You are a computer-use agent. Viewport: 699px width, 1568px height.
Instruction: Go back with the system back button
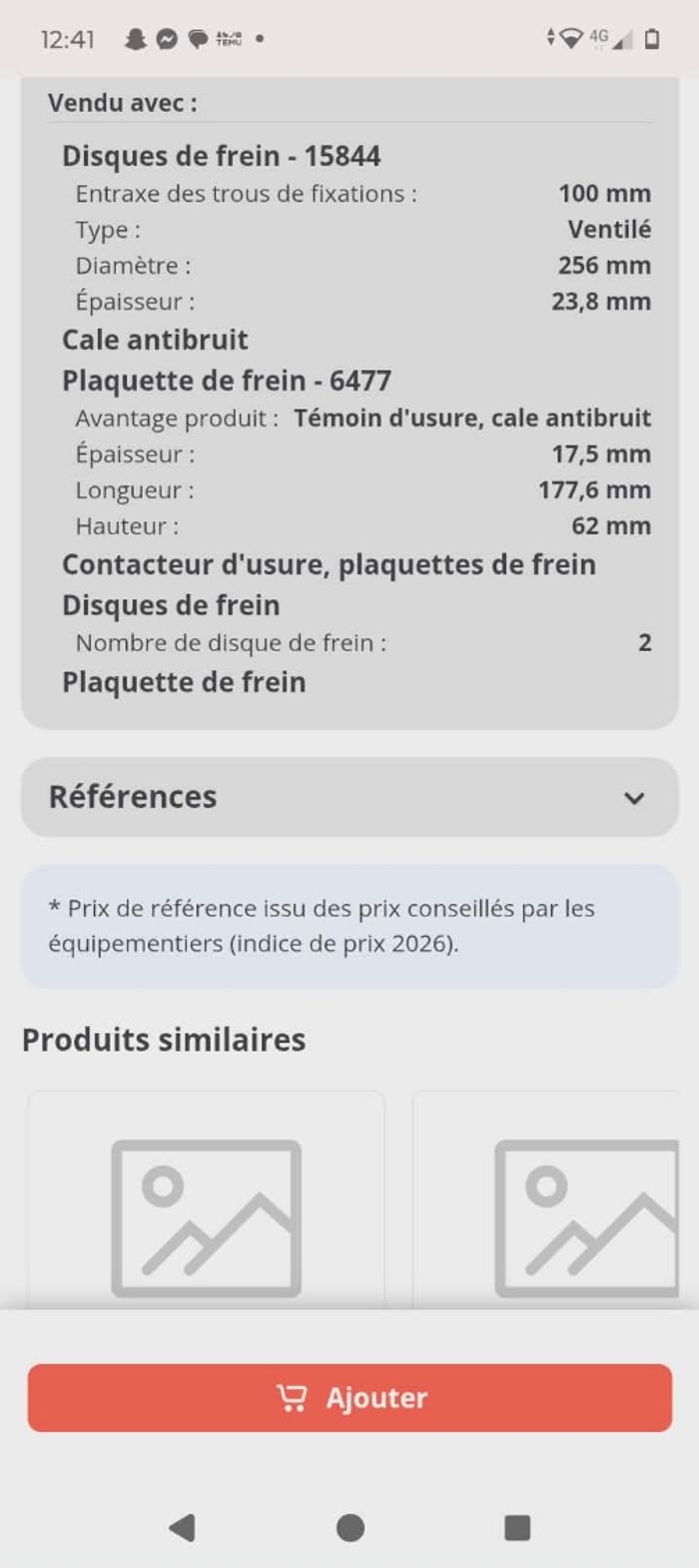(x=182, y=1527)
